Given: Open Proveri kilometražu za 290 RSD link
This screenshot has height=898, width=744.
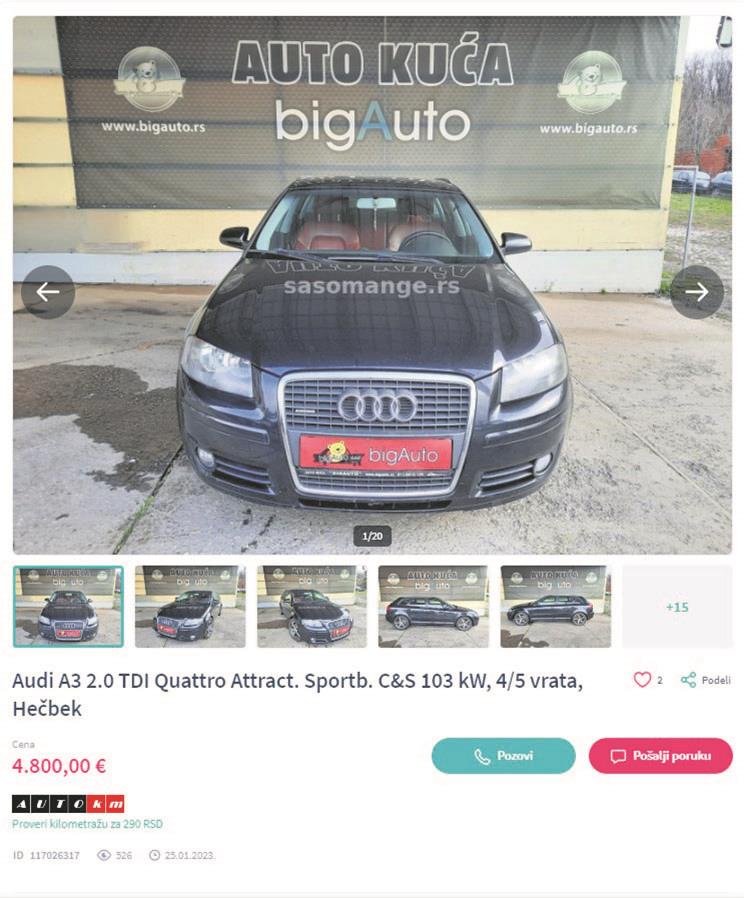Looking at the screenshot, I should pos(87,824).
